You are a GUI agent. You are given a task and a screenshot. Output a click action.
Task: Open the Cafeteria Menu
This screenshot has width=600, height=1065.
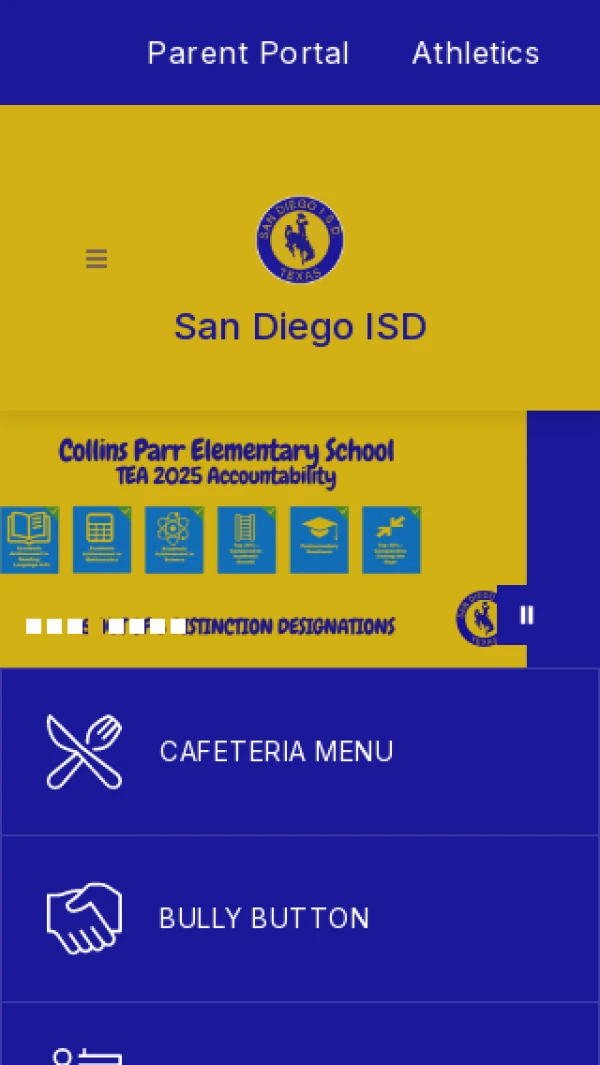click(x=275, y=751)
